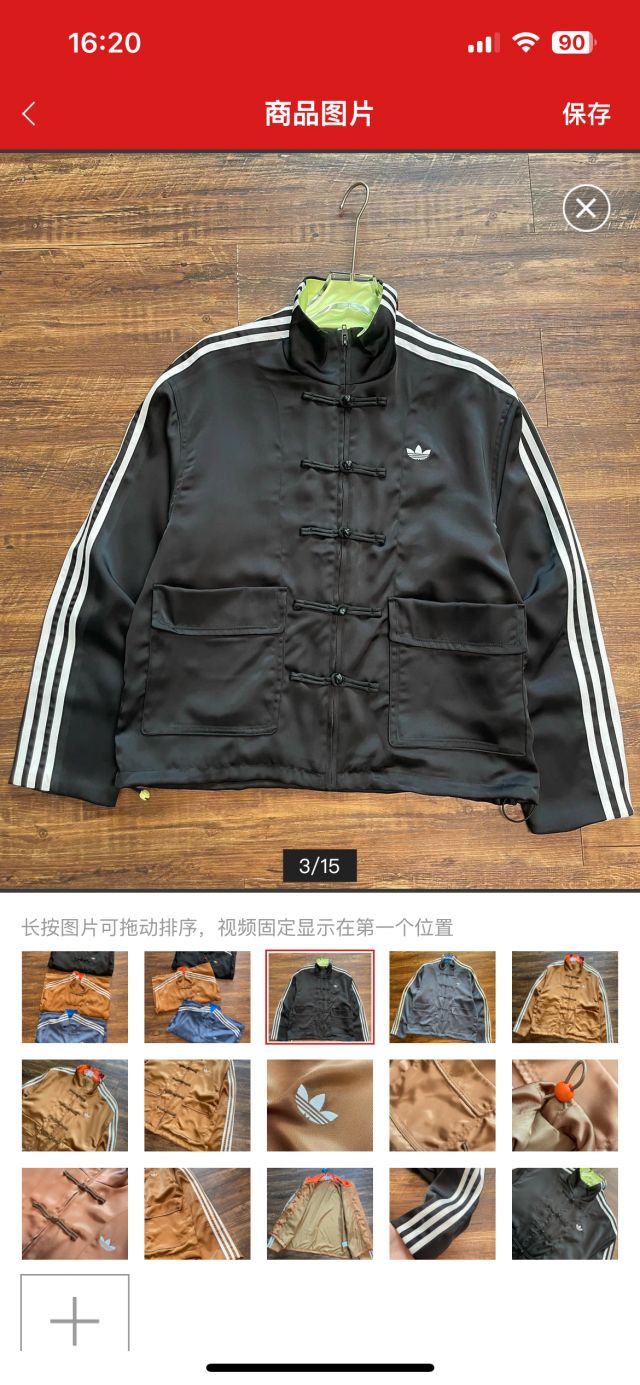This screenshot has width=640, height=1385.
Task: Choose the black sleeve with stripes thumbnail
Action: click(x=442, y=1213)
